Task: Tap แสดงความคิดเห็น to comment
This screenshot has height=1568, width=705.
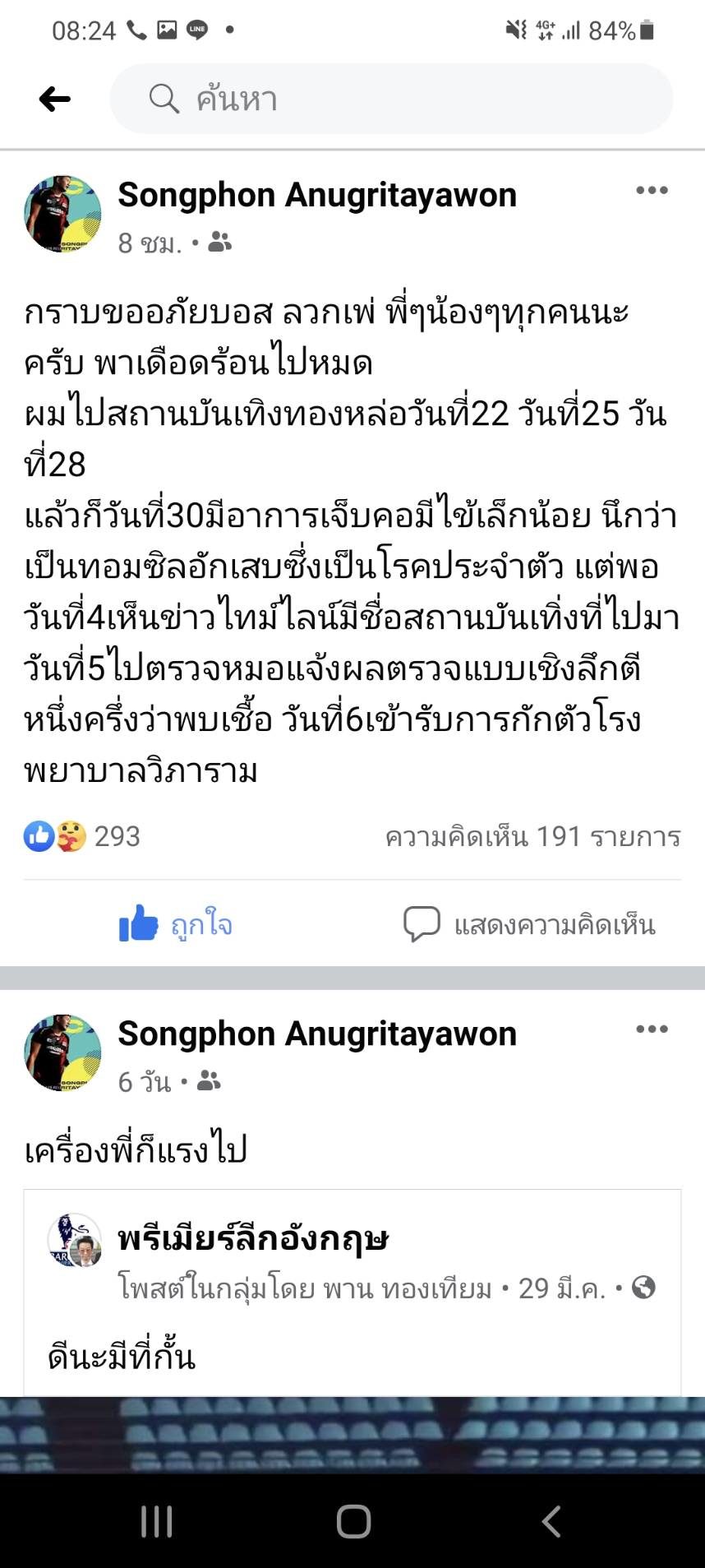Action: (x=529, y=924)
